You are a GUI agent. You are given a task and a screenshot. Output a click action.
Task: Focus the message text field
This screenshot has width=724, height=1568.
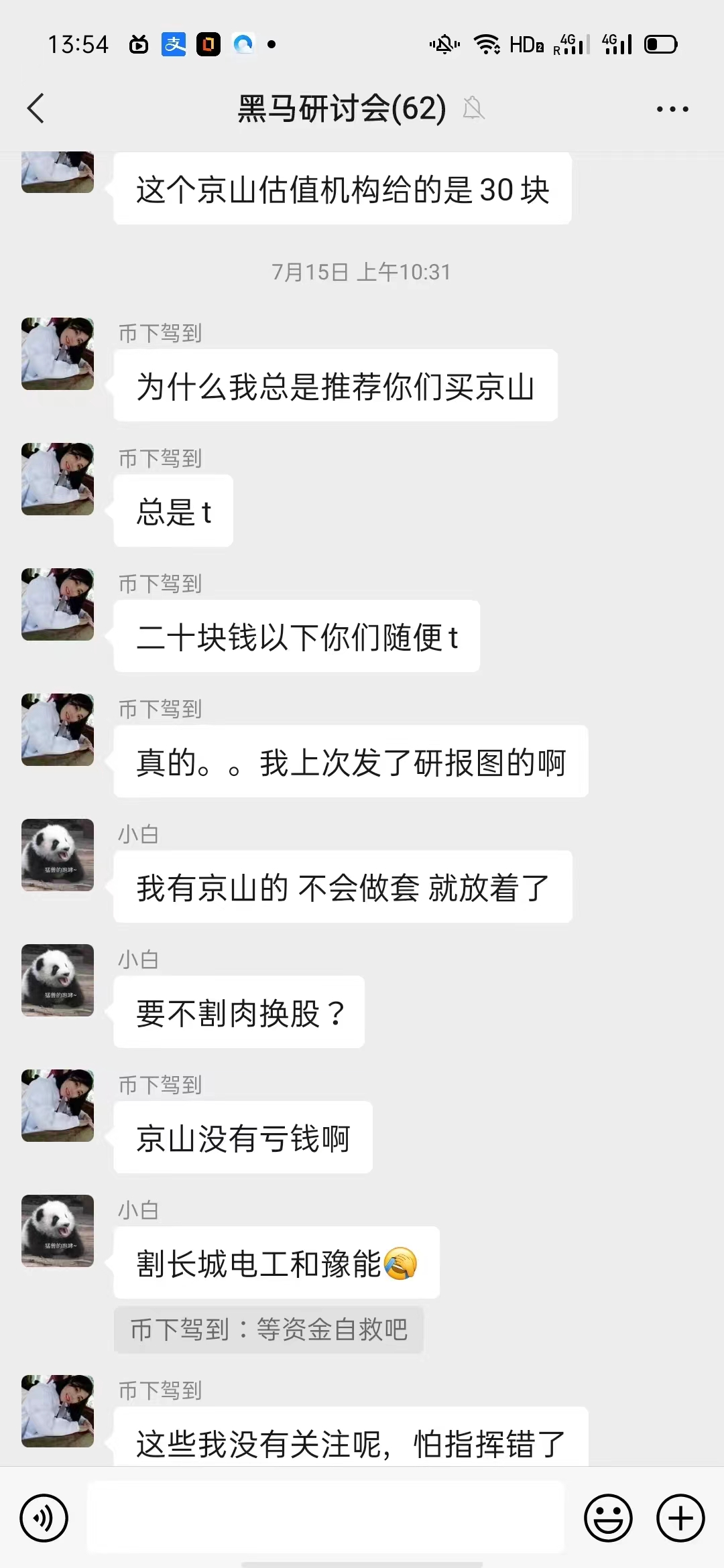point(326,1517)
